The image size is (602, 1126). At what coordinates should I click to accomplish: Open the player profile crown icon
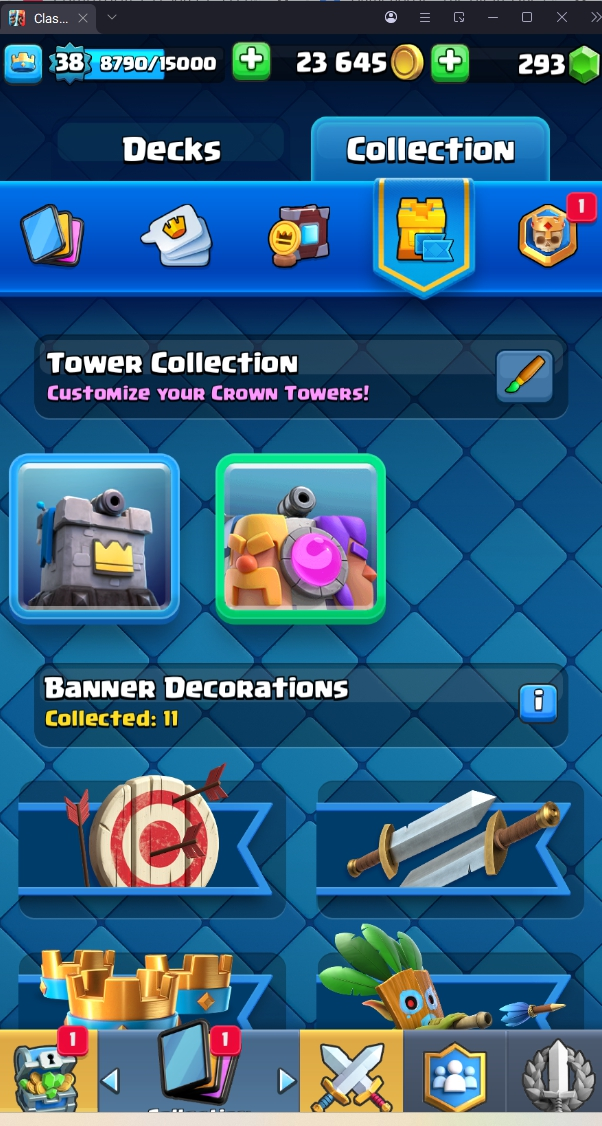click(x=23, y=63)
